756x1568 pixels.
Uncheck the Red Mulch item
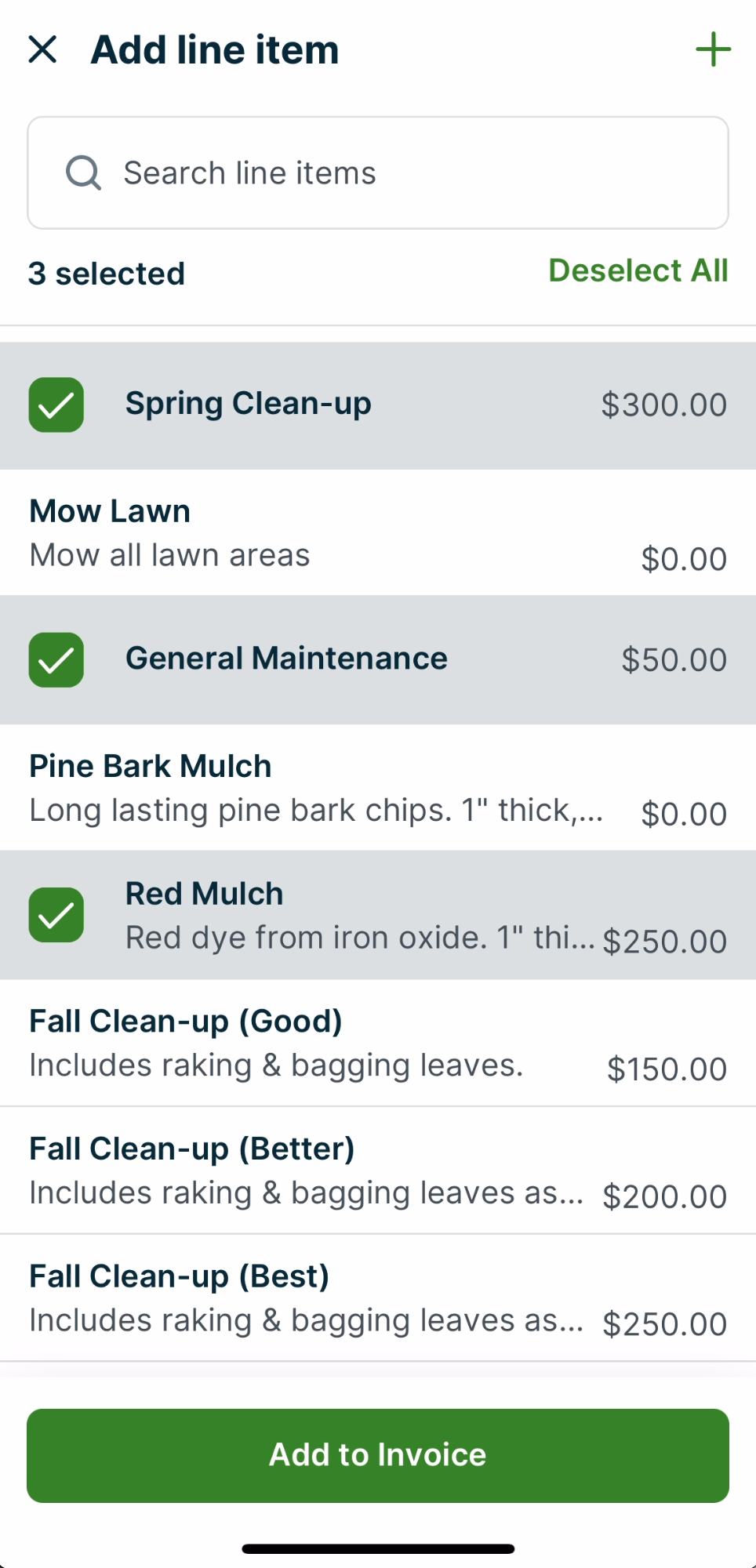coord(56,915)
